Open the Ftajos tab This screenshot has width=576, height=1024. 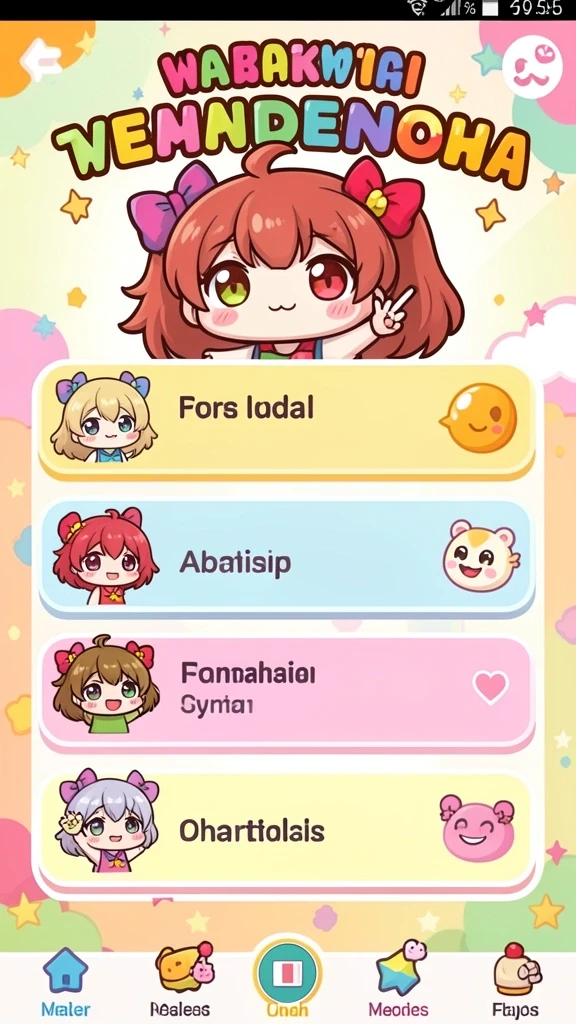click(x=516, y=979)
